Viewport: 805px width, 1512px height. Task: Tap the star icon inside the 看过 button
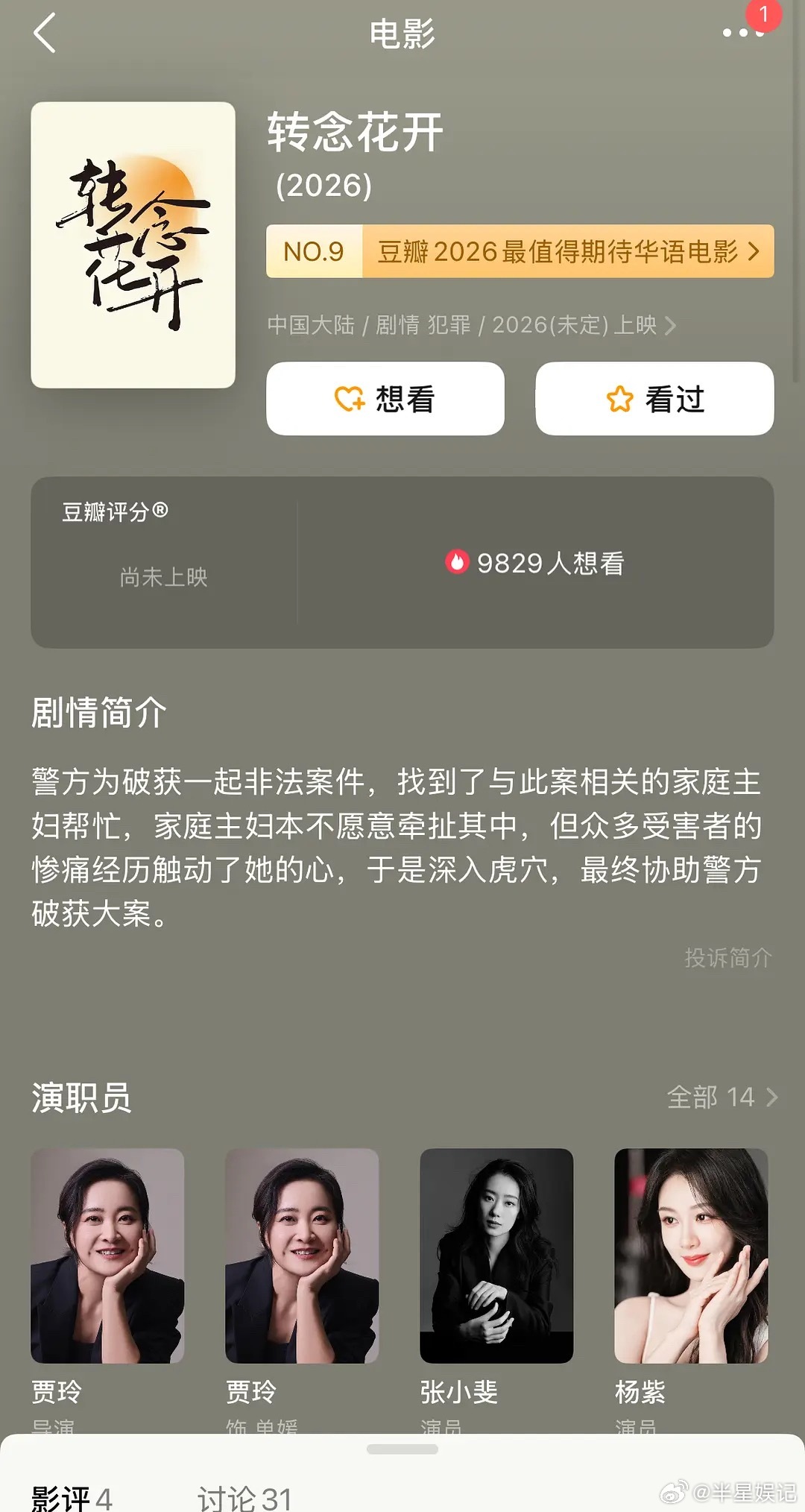tap(620, 398)
